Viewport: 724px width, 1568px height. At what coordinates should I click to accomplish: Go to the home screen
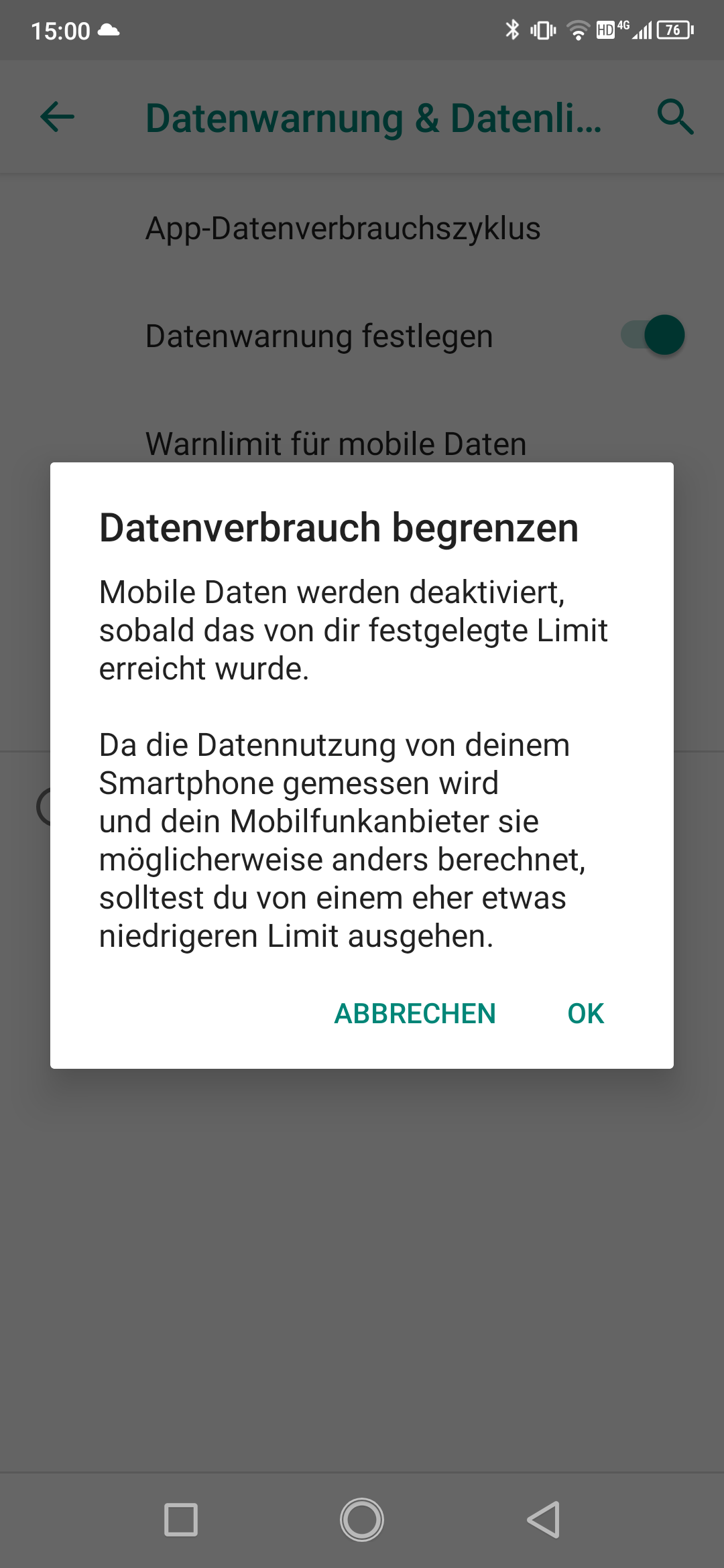click(362, 1519)
